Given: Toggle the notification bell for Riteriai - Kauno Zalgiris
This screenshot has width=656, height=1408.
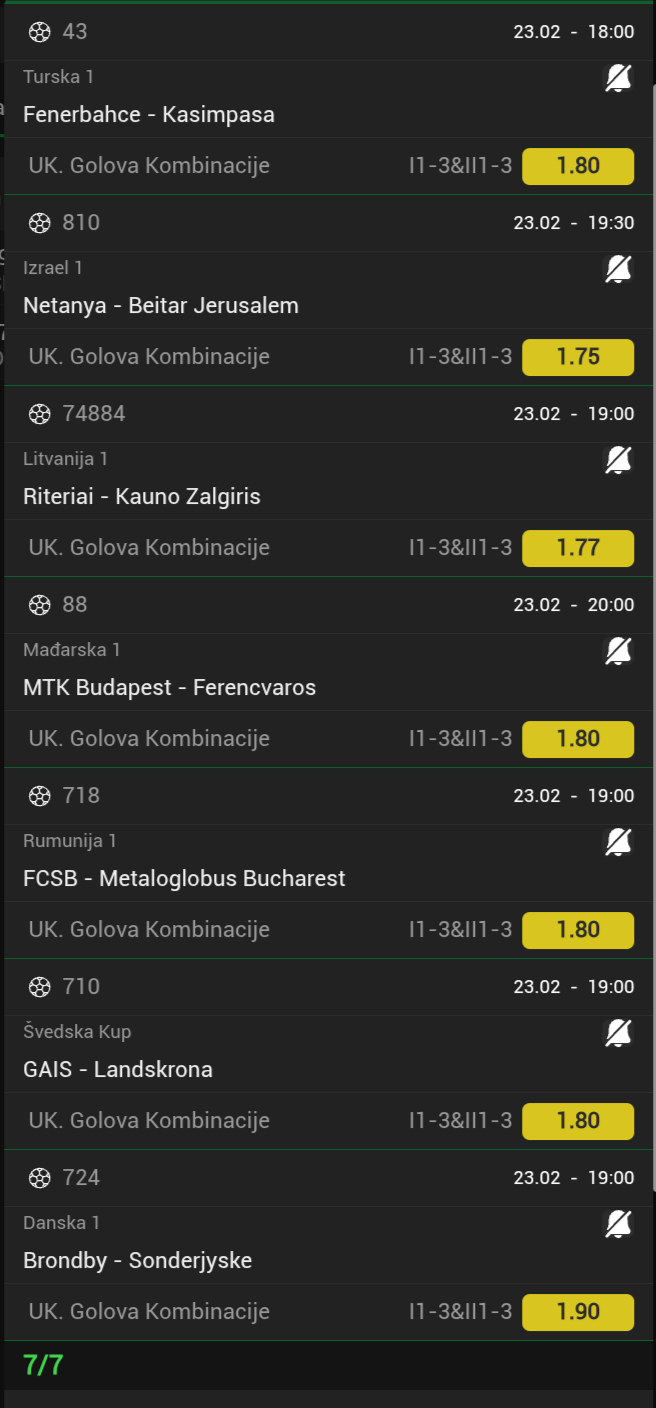Looking at the screenshot, I should [618, 460].
